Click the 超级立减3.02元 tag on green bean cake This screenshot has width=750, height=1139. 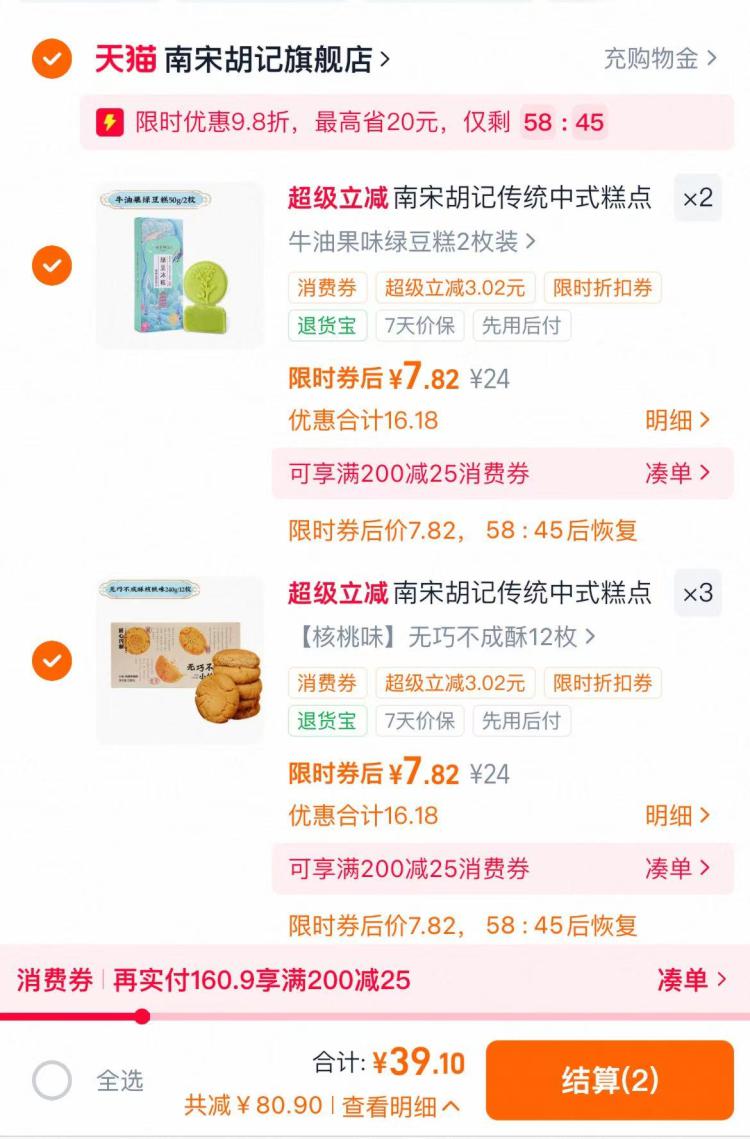[454, 288]
